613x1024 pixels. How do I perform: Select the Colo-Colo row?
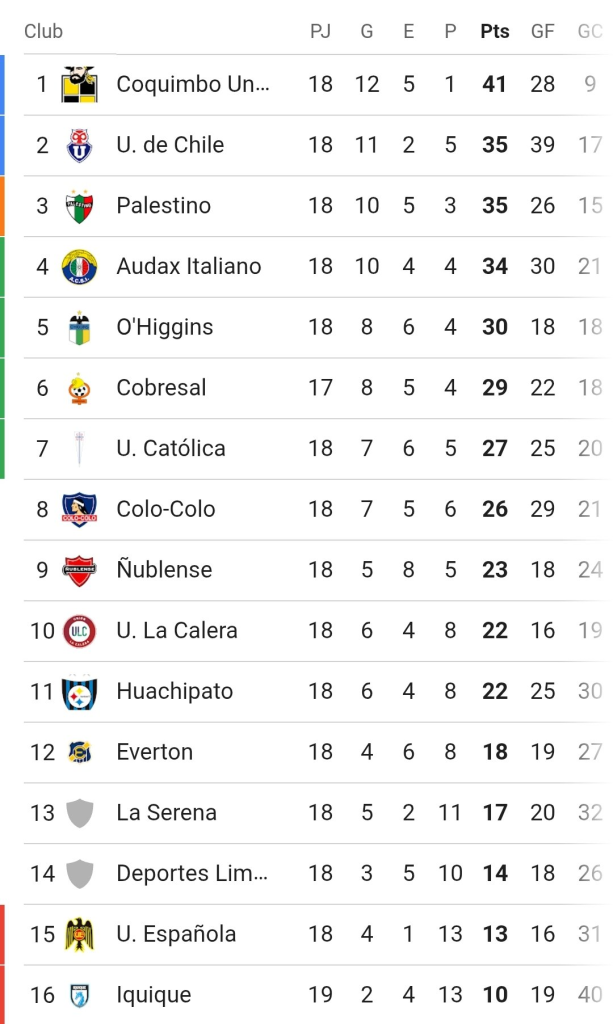(318, 509)
